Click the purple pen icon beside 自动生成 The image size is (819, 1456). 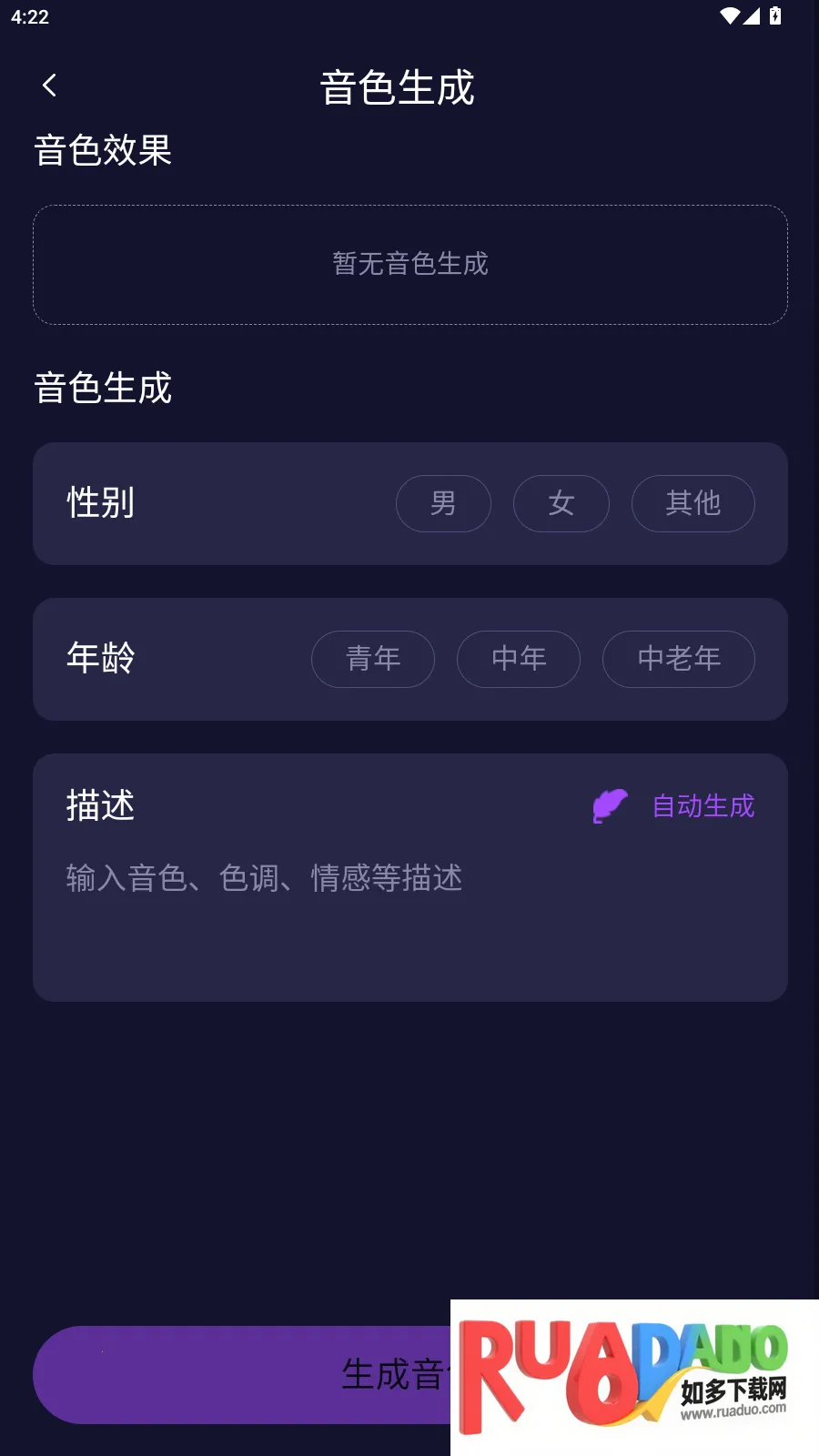coord(609,804)
